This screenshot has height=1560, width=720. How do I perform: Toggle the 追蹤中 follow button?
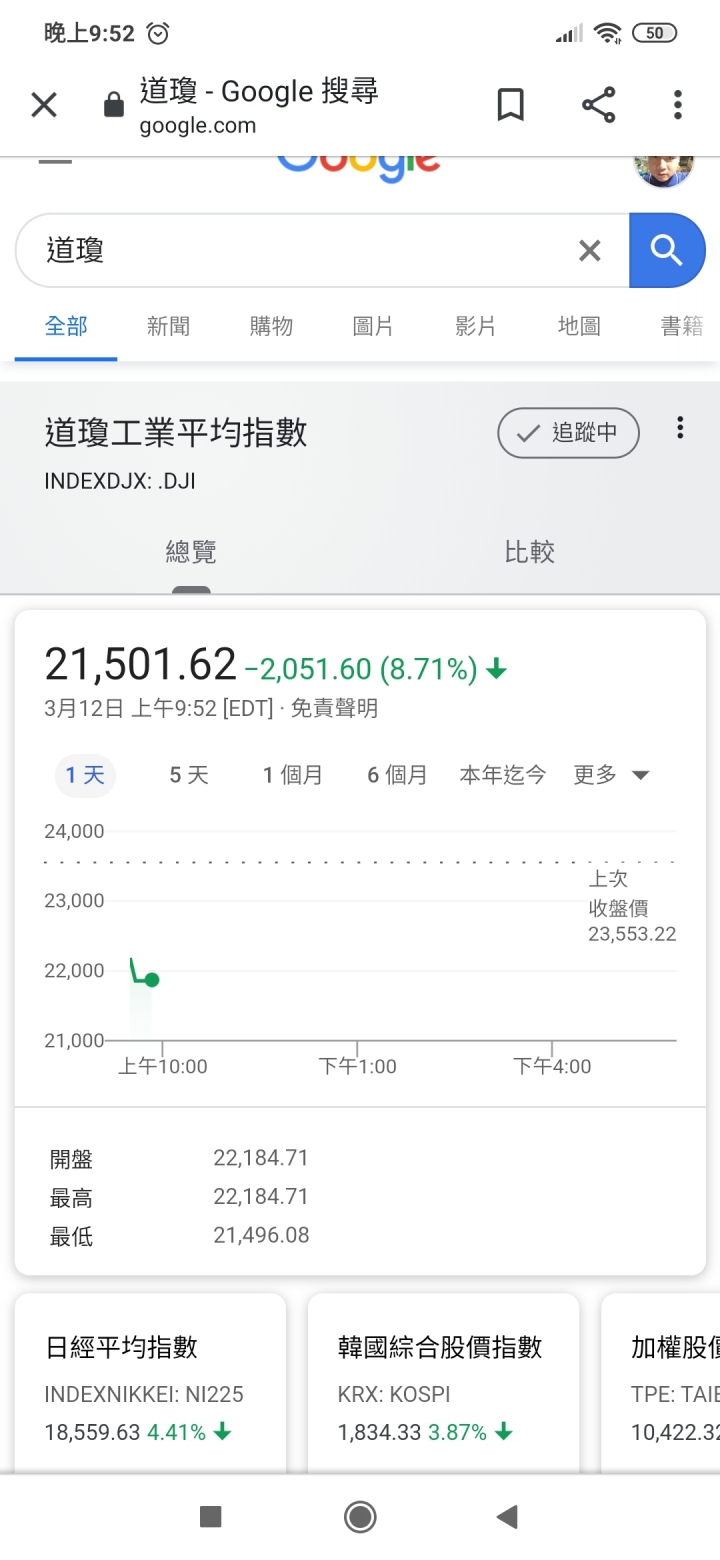[x=568, y=433]
